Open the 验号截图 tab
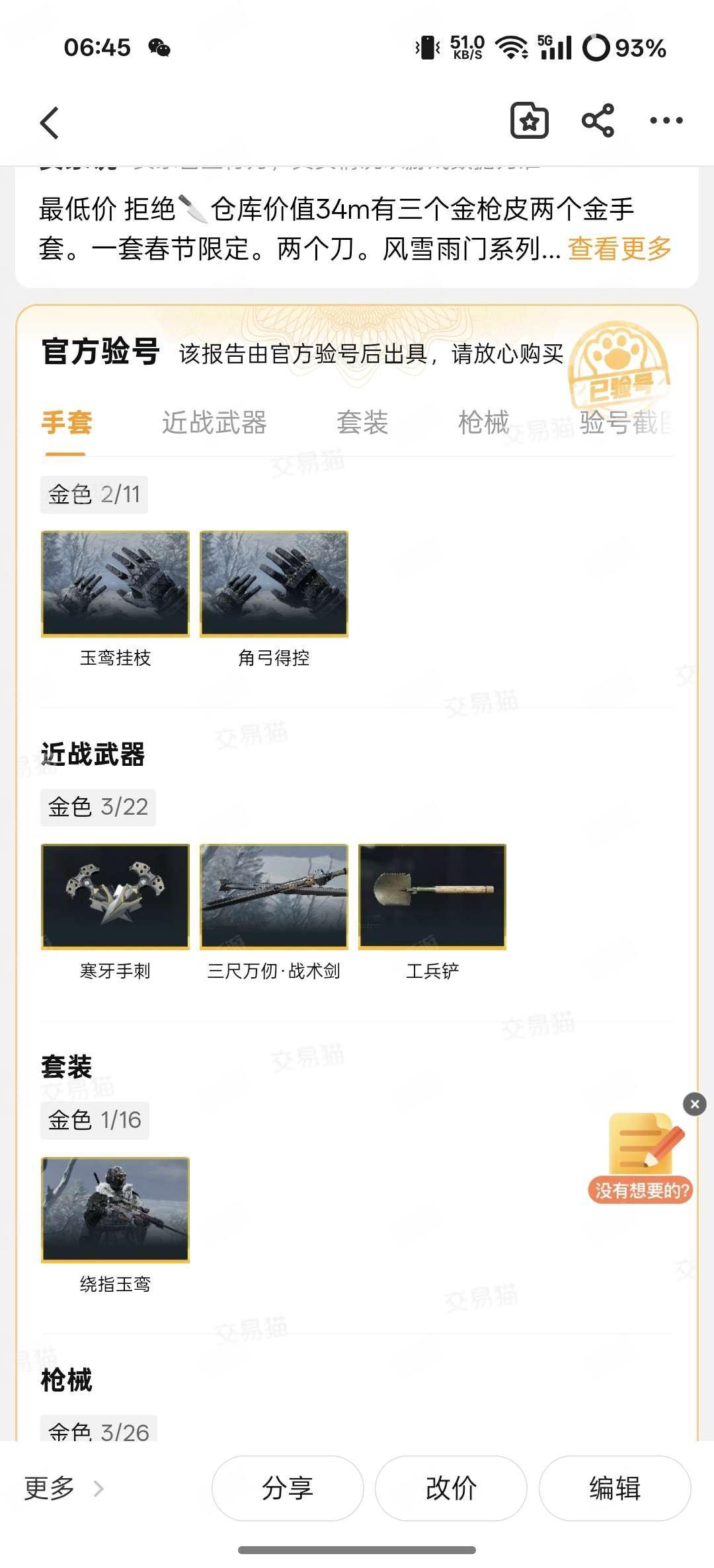 (x=625, y=423)
